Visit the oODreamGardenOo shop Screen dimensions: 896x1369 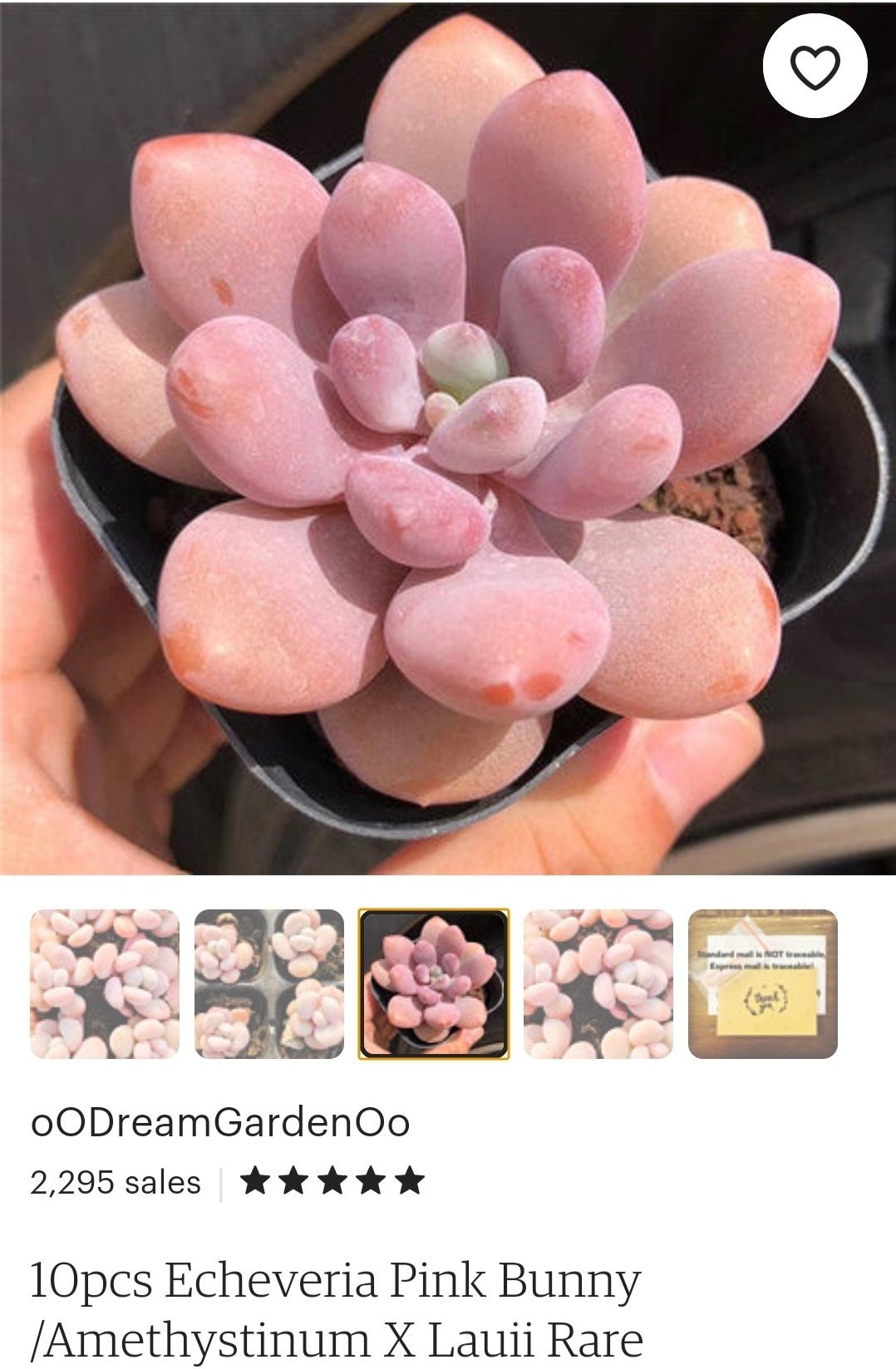tap(220, 1122)
